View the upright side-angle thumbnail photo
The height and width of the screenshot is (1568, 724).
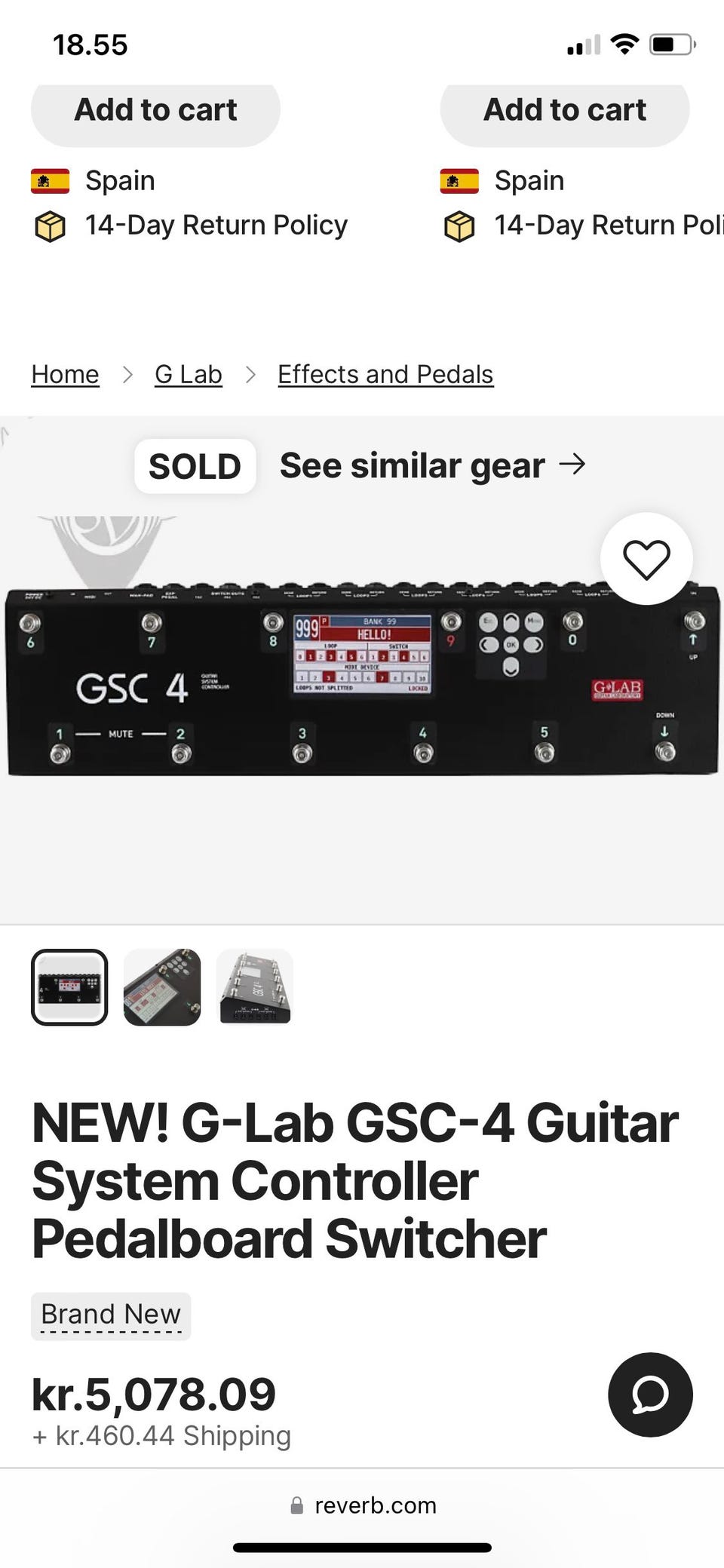pyautogui.click(x=255, y=987)
